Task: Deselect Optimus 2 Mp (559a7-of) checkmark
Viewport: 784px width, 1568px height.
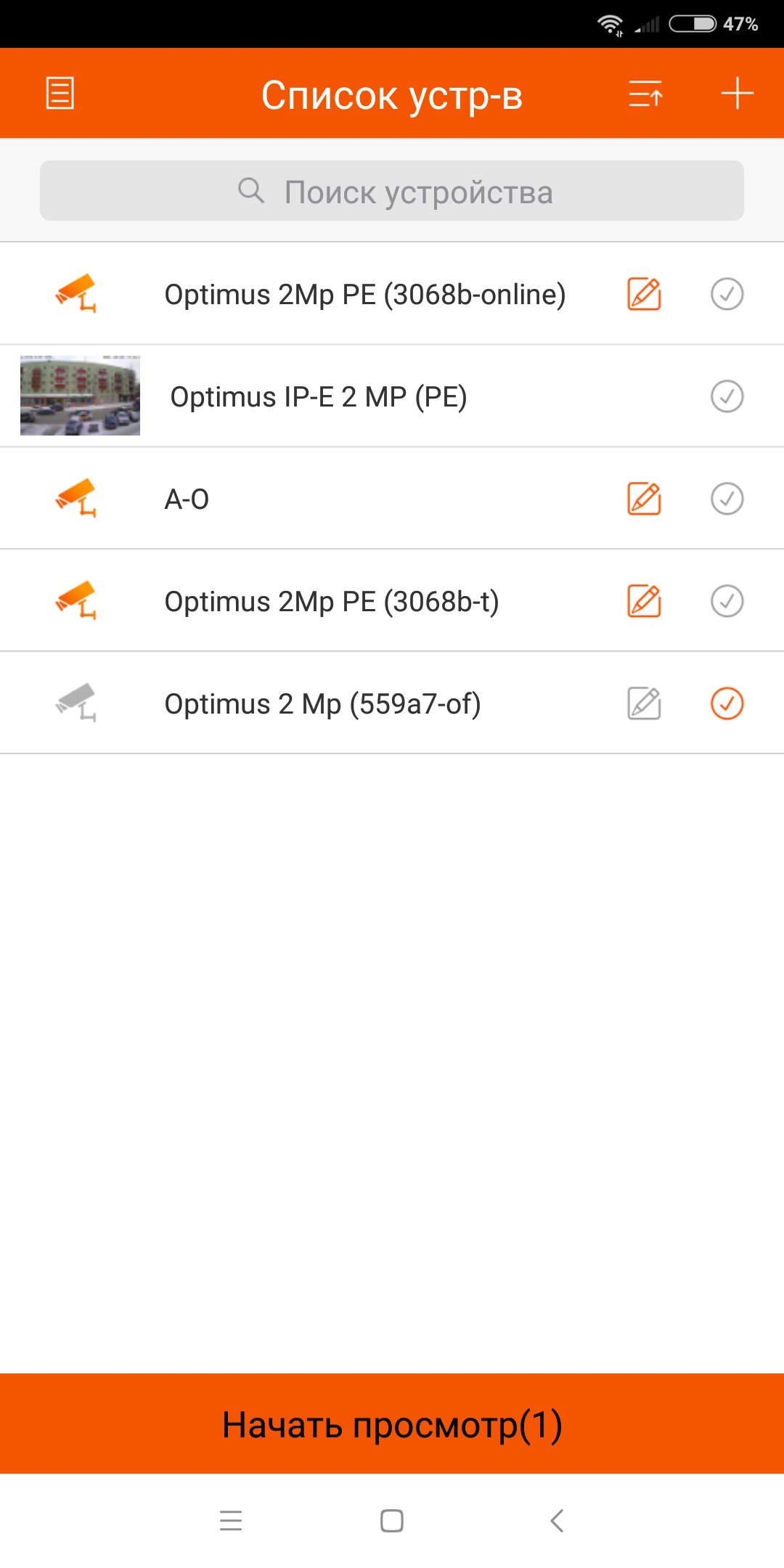Action: click(727, 703)
